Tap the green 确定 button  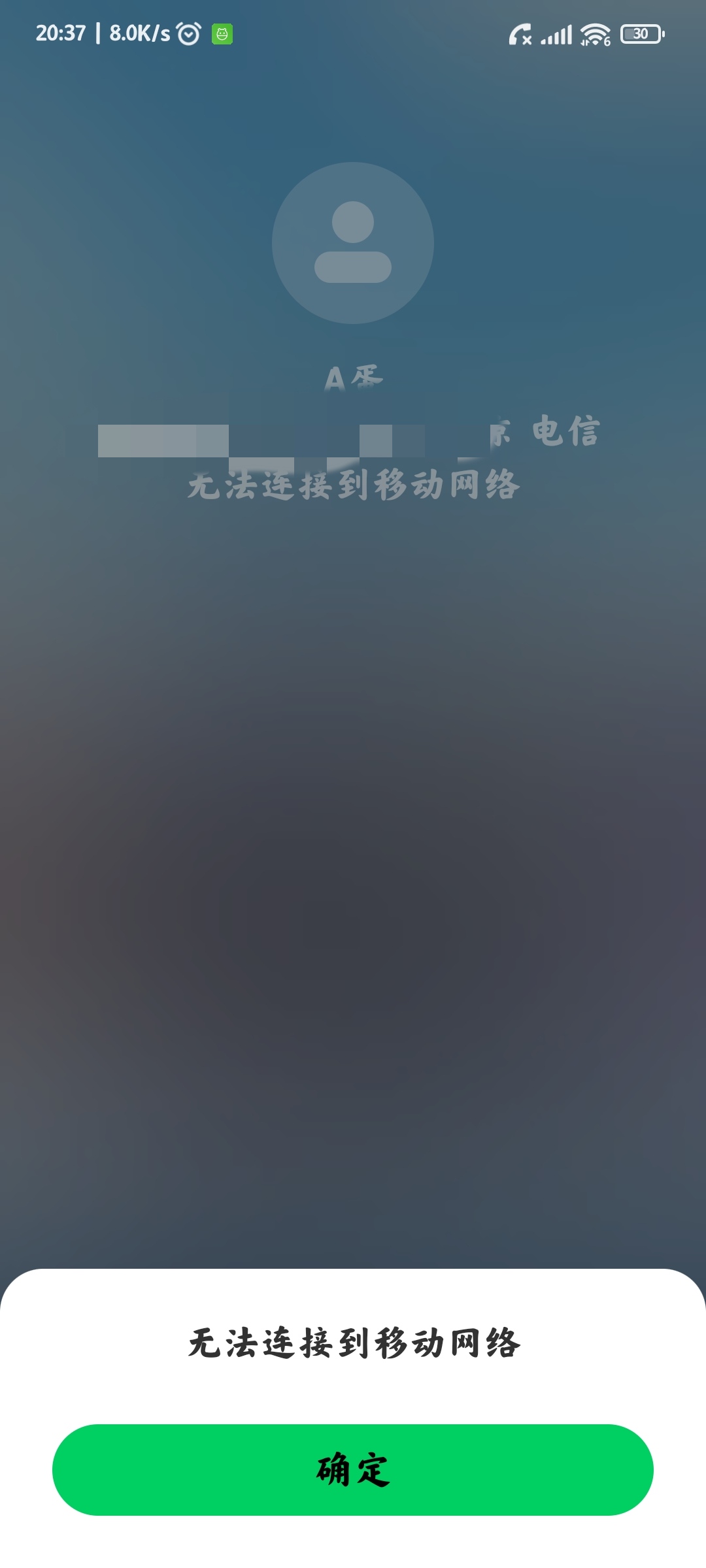pos(353,1470)
